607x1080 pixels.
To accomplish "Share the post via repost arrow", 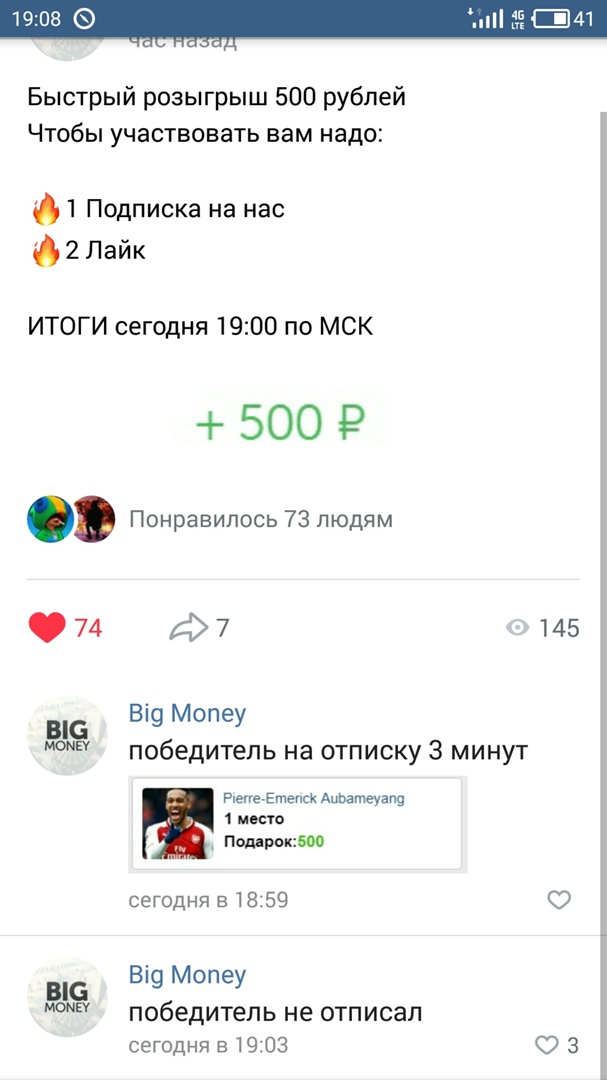I will (x=188, y=628).
